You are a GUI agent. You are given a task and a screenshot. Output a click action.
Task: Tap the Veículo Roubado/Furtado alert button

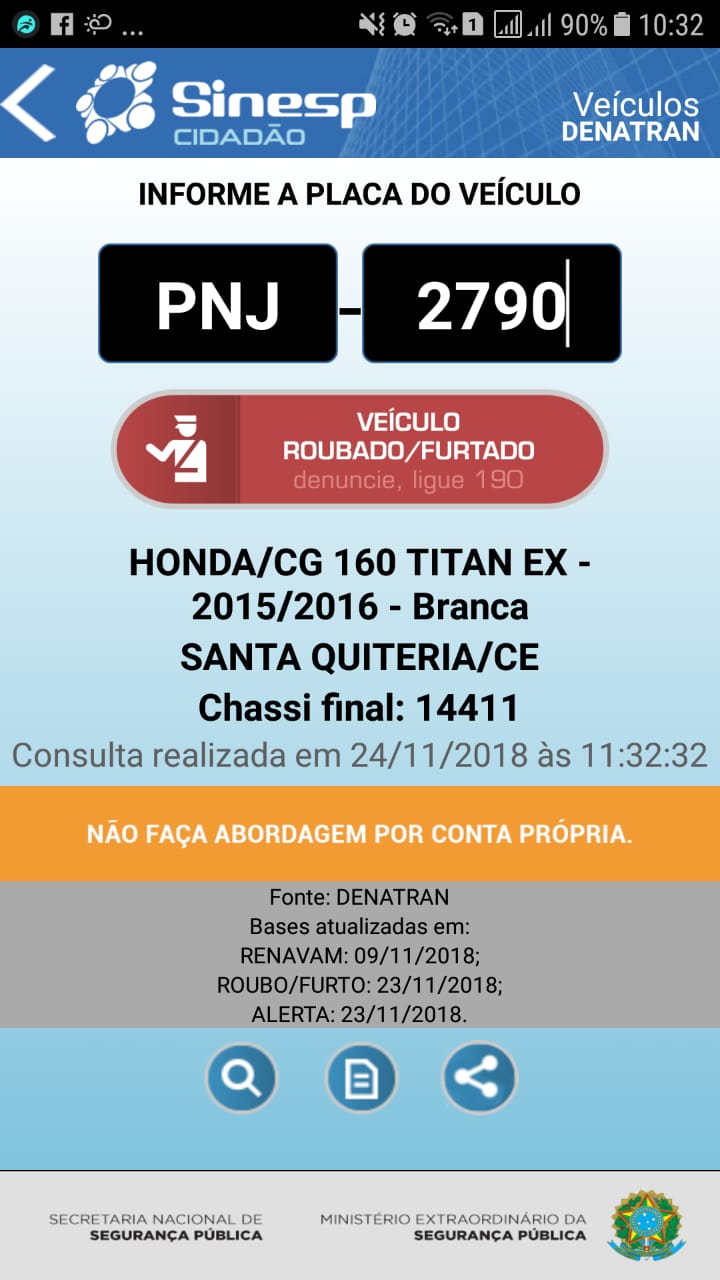pos(360,450)
